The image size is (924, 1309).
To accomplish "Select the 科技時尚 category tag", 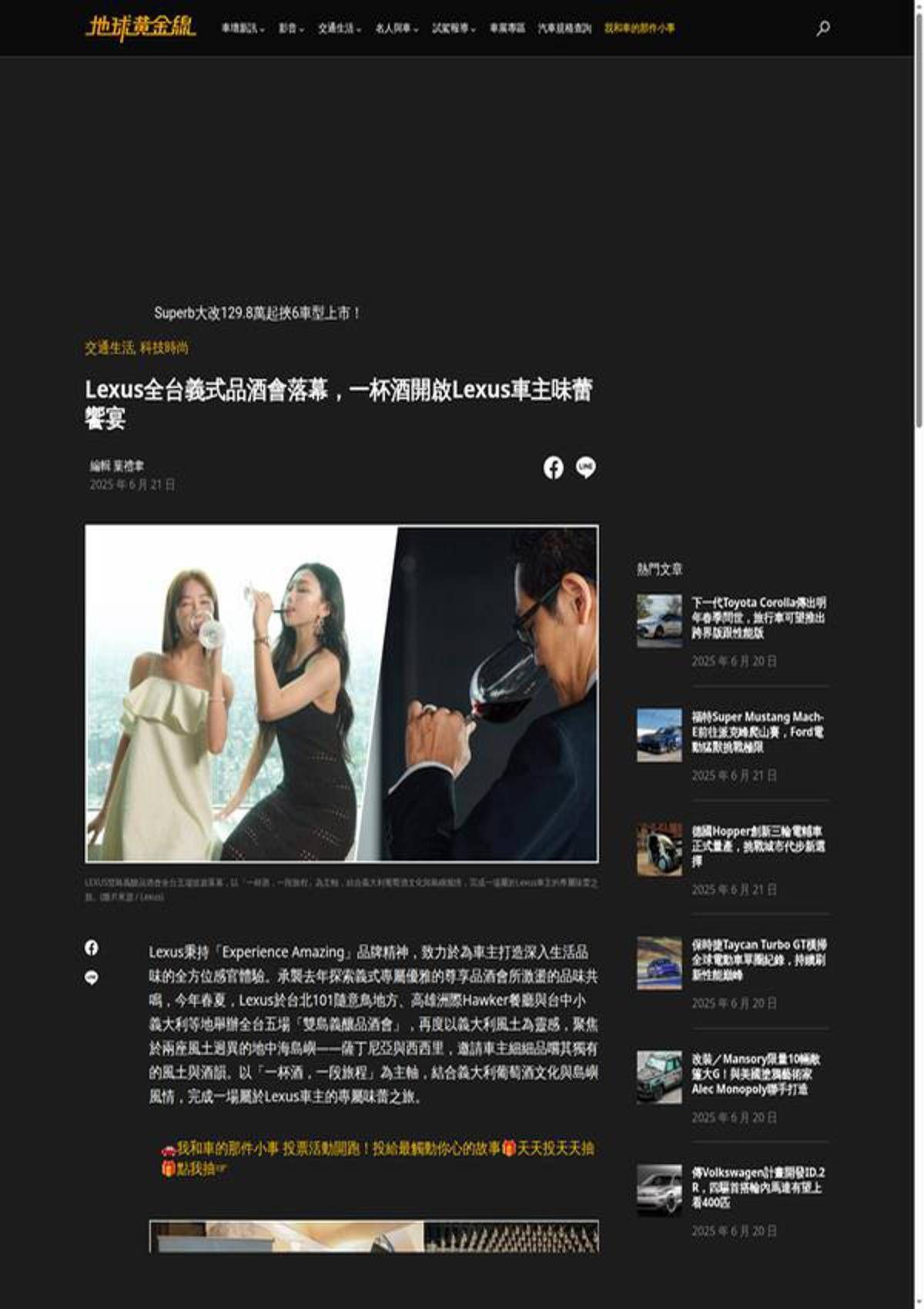I will pyautogui.click(x=164, y=348).
